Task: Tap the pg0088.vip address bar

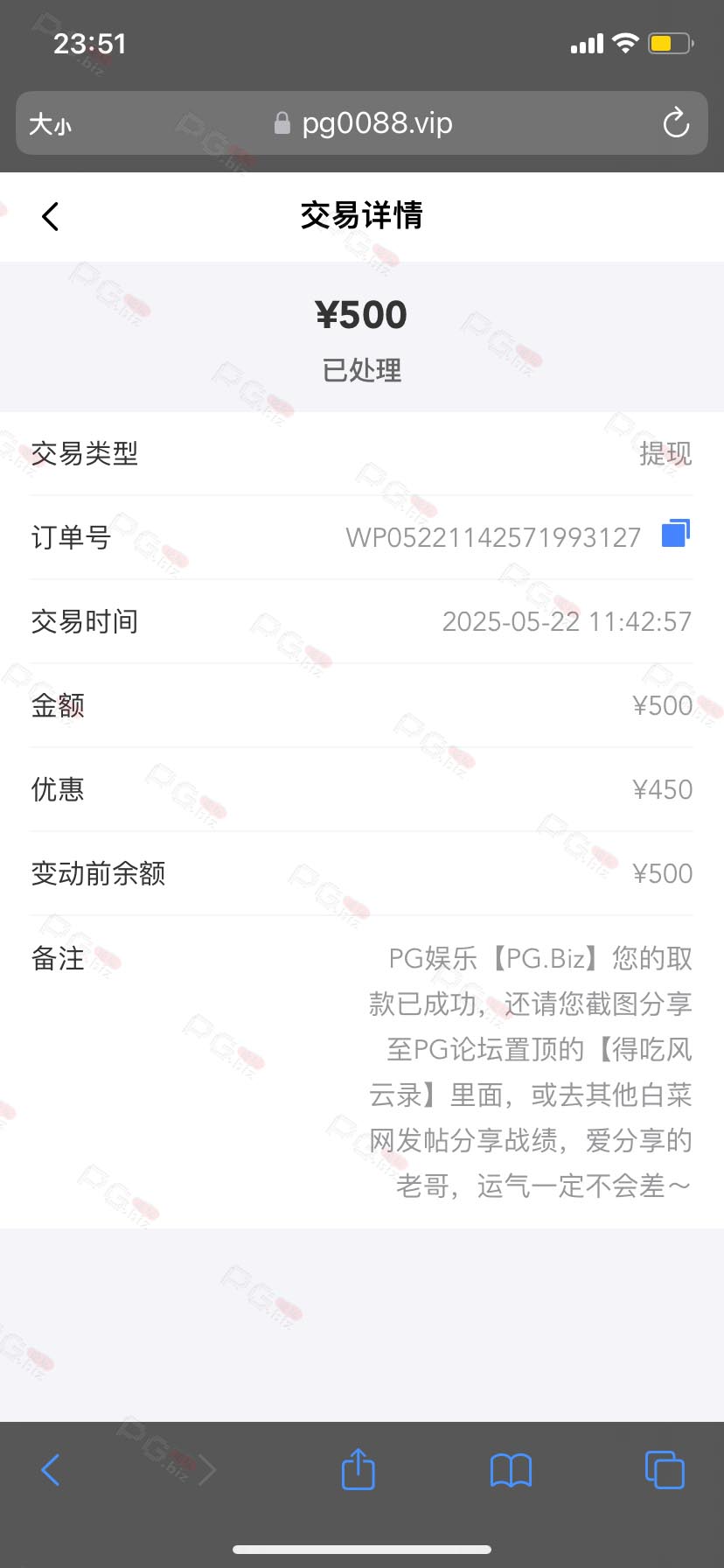Action: [362, 123]
